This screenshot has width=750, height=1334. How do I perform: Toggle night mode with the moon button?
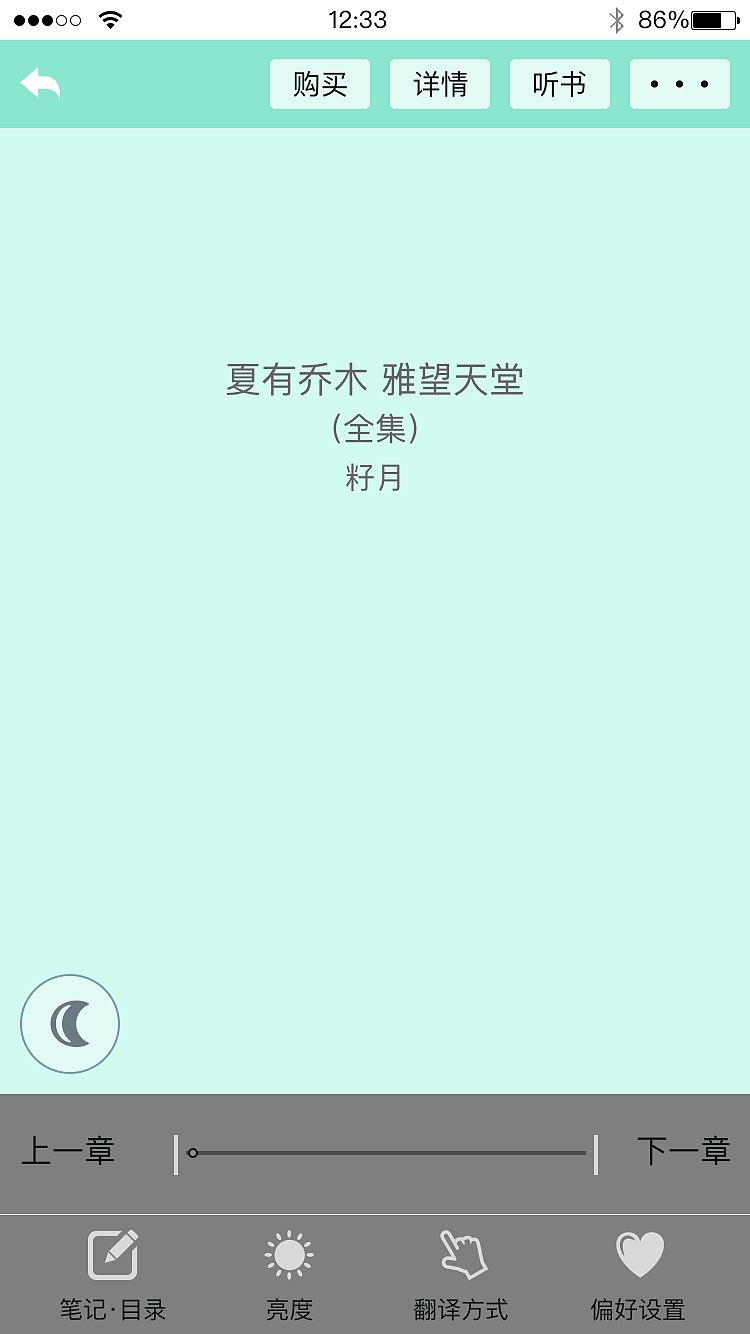[x=69, y=1023]
